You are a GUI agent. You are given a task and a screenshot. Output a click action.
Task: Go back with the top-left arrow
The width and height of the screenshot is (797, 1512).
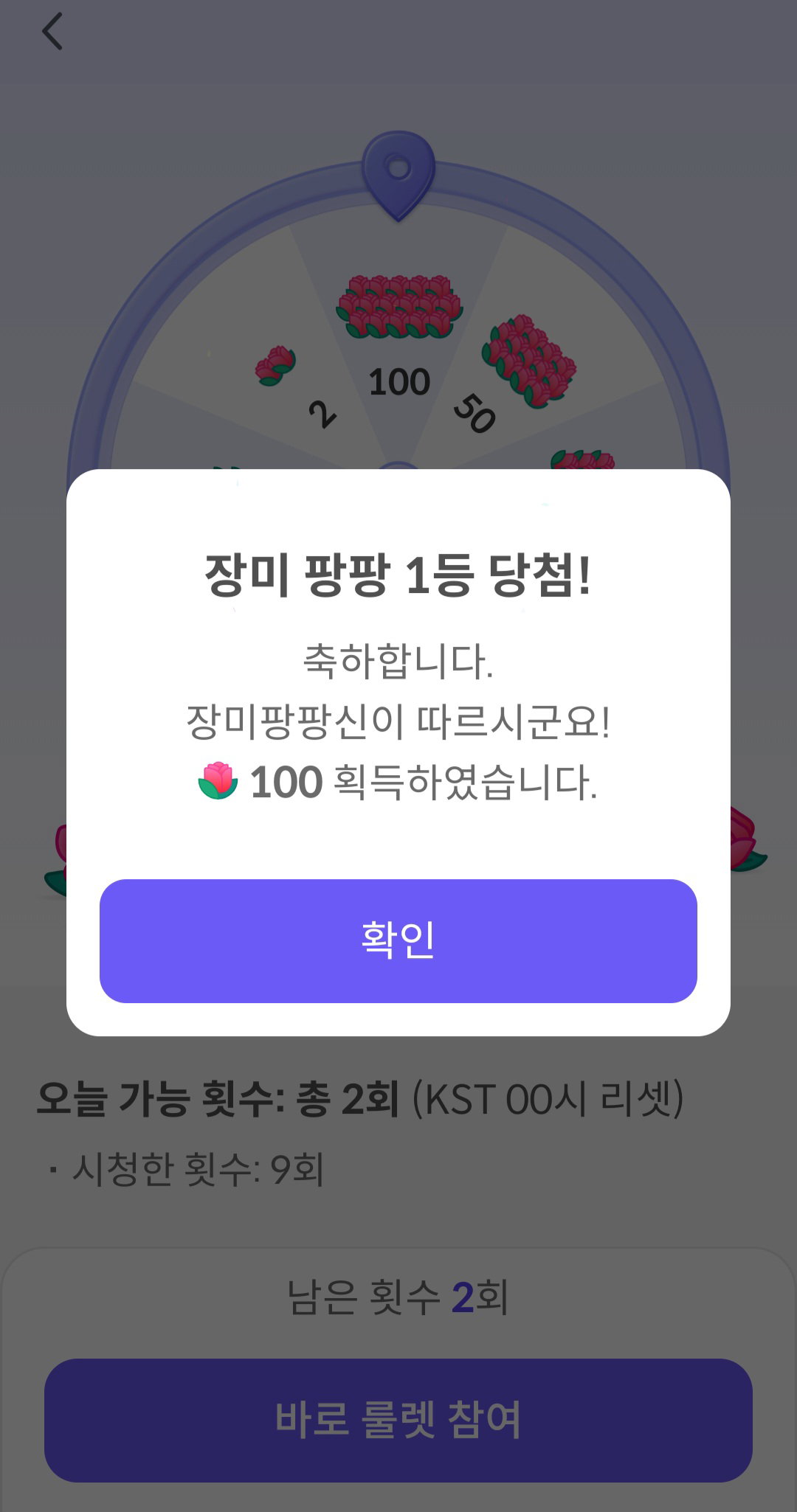click(52, 32)
